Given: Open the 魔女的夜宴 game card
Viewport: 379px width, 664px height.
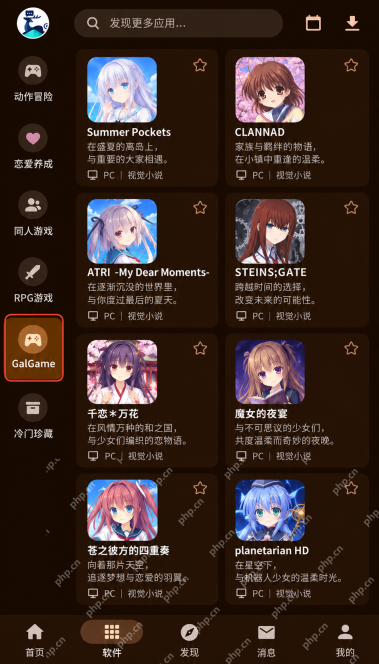Looking at the screenshot, I should (297, 400).
